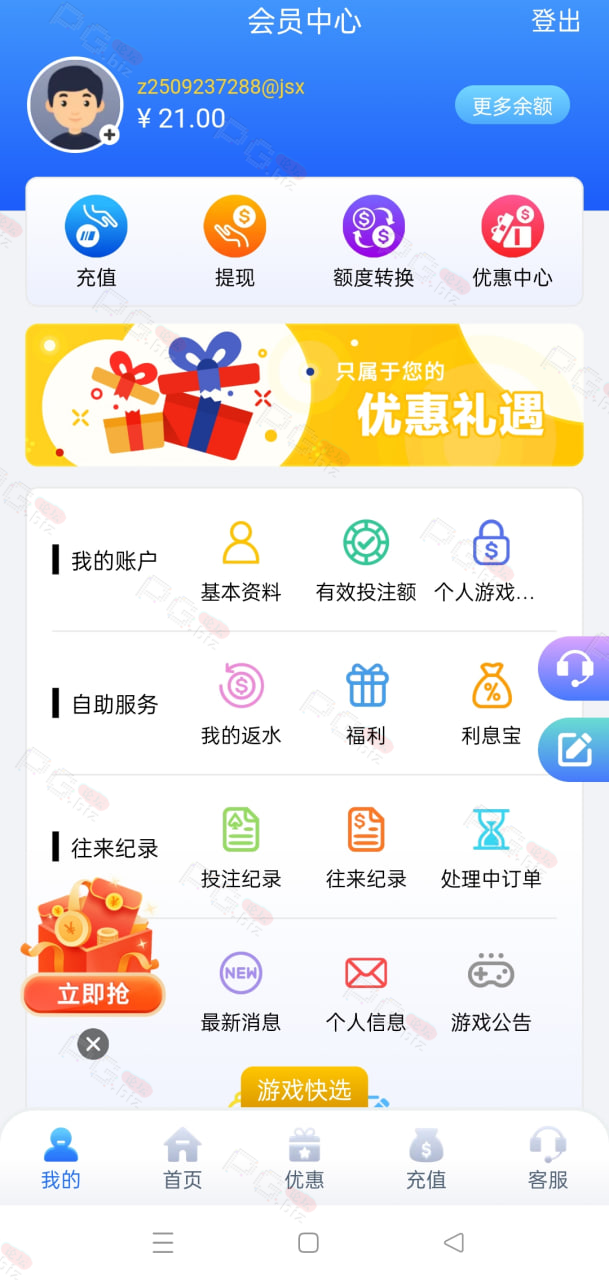View 投注纪录 bet records
Screen dimensions: 609x1280
click(241, 848)
